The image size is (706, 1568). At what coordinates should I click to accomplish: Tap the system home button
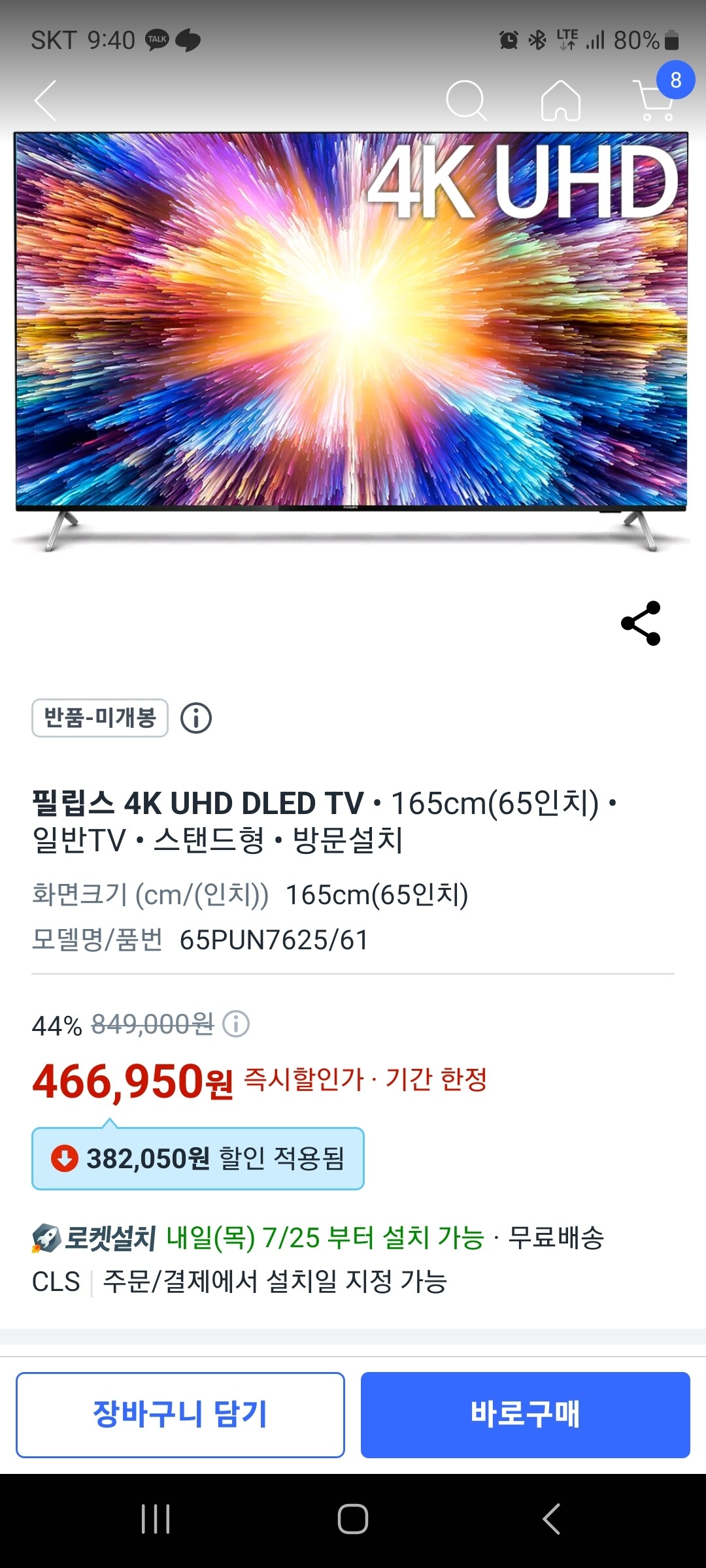point(353,1519)
